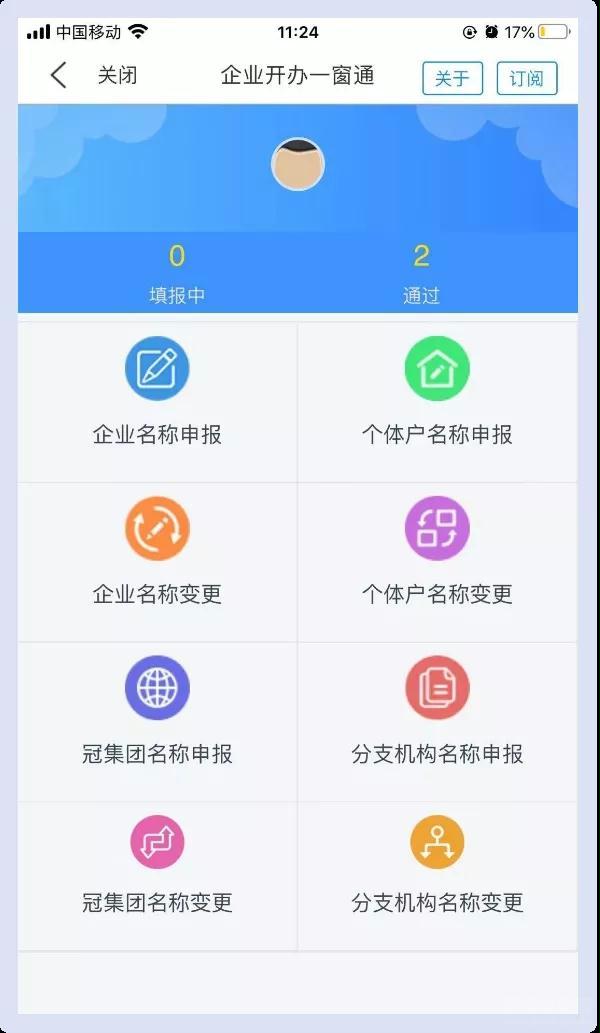Choose 个体户名称变更
Screen dimensions: 600x1033
(x=437, y=560)
